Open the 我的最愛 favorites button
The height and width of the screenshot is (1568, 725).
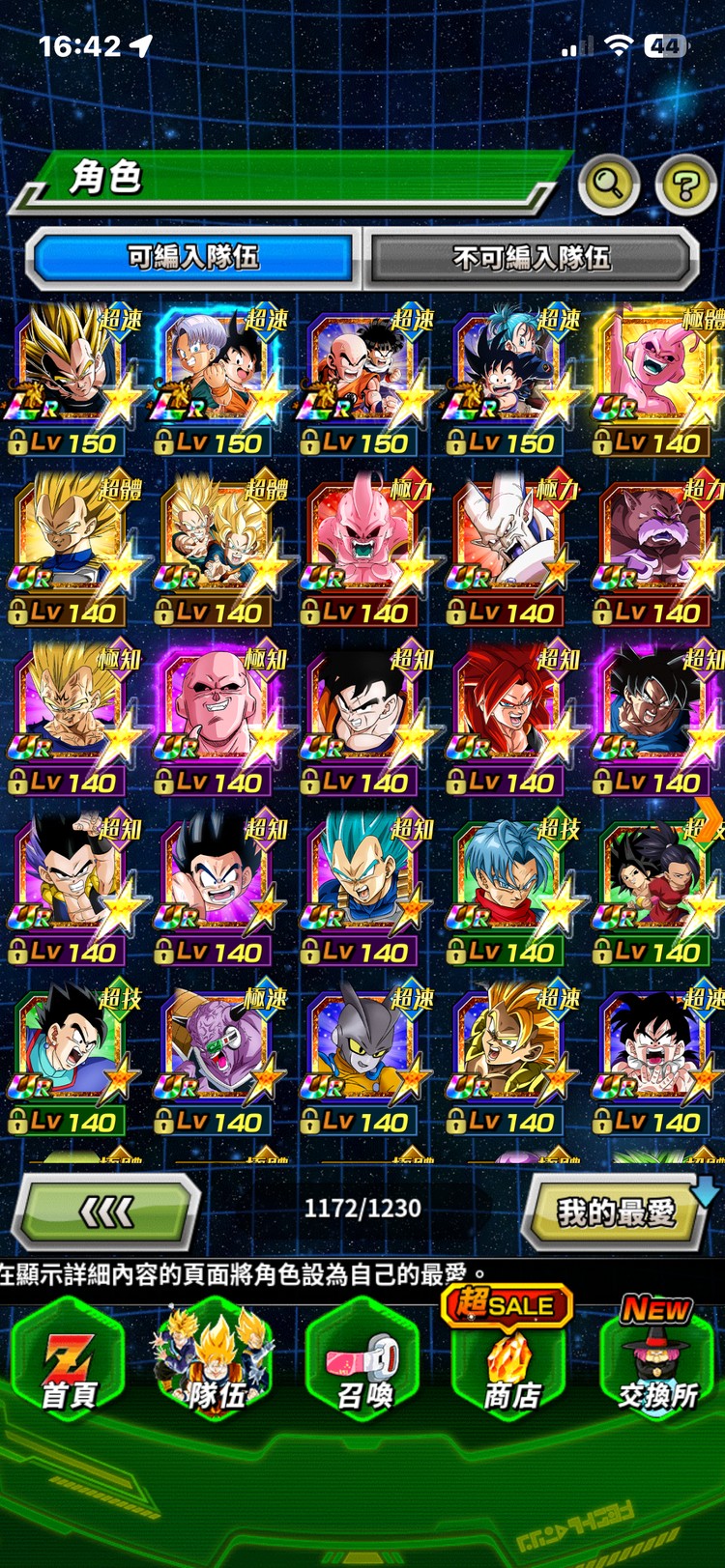pos(615,1212)
